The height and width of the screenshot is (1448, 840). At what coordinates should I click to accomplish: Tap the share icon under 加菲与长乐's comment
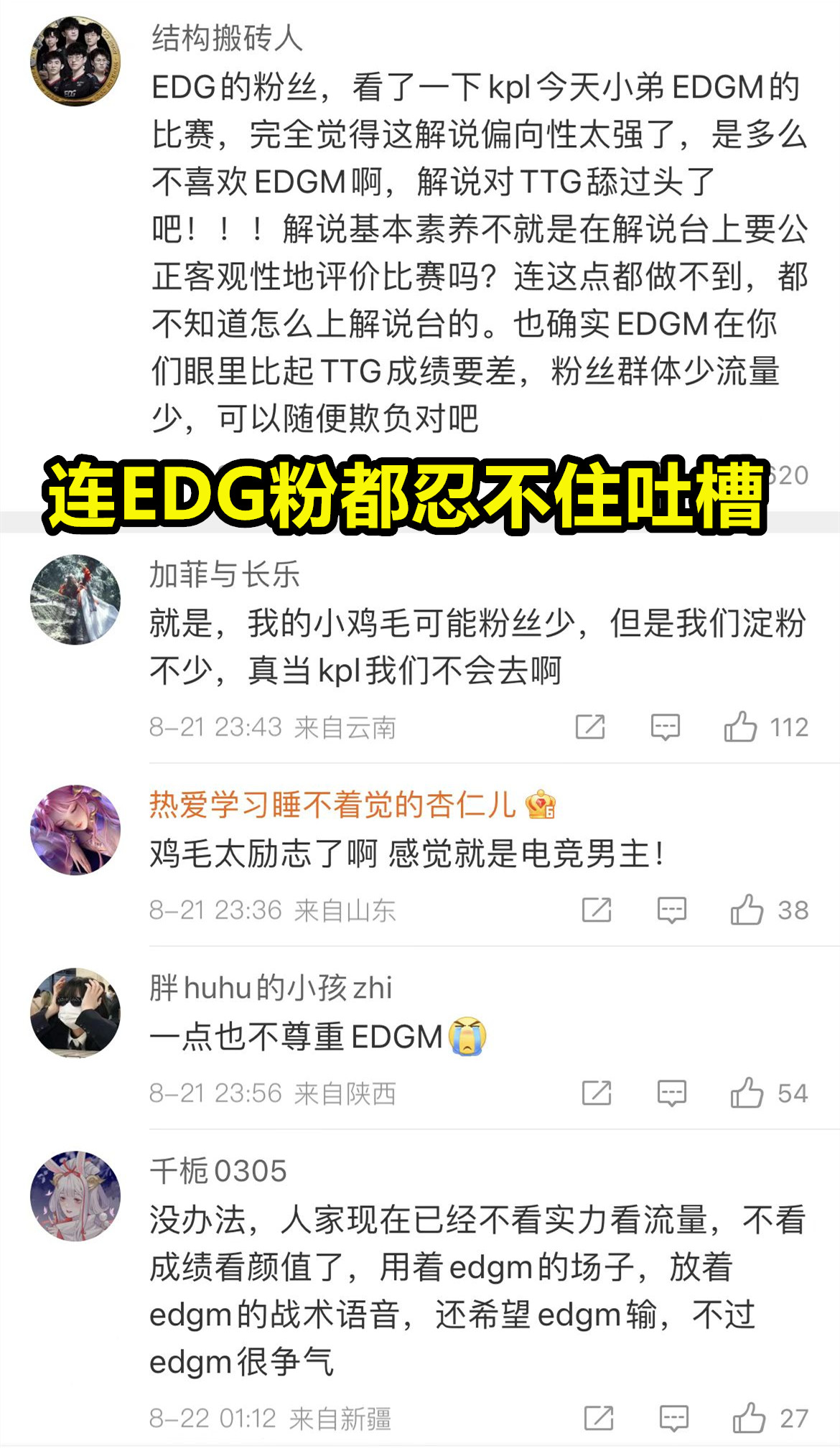pos(592,728)
